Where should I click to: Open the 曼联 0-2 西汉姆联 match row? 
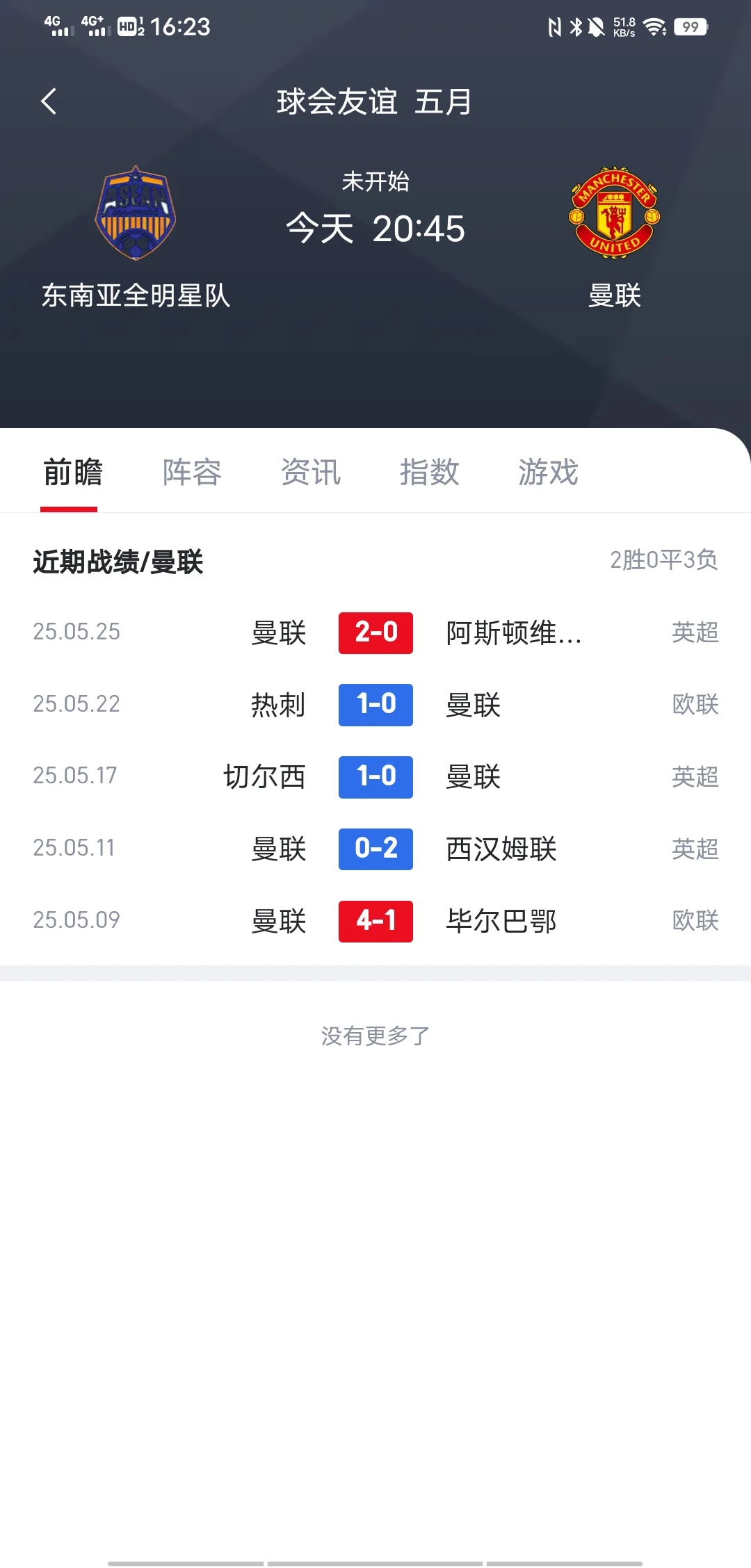tap(375, 849)
